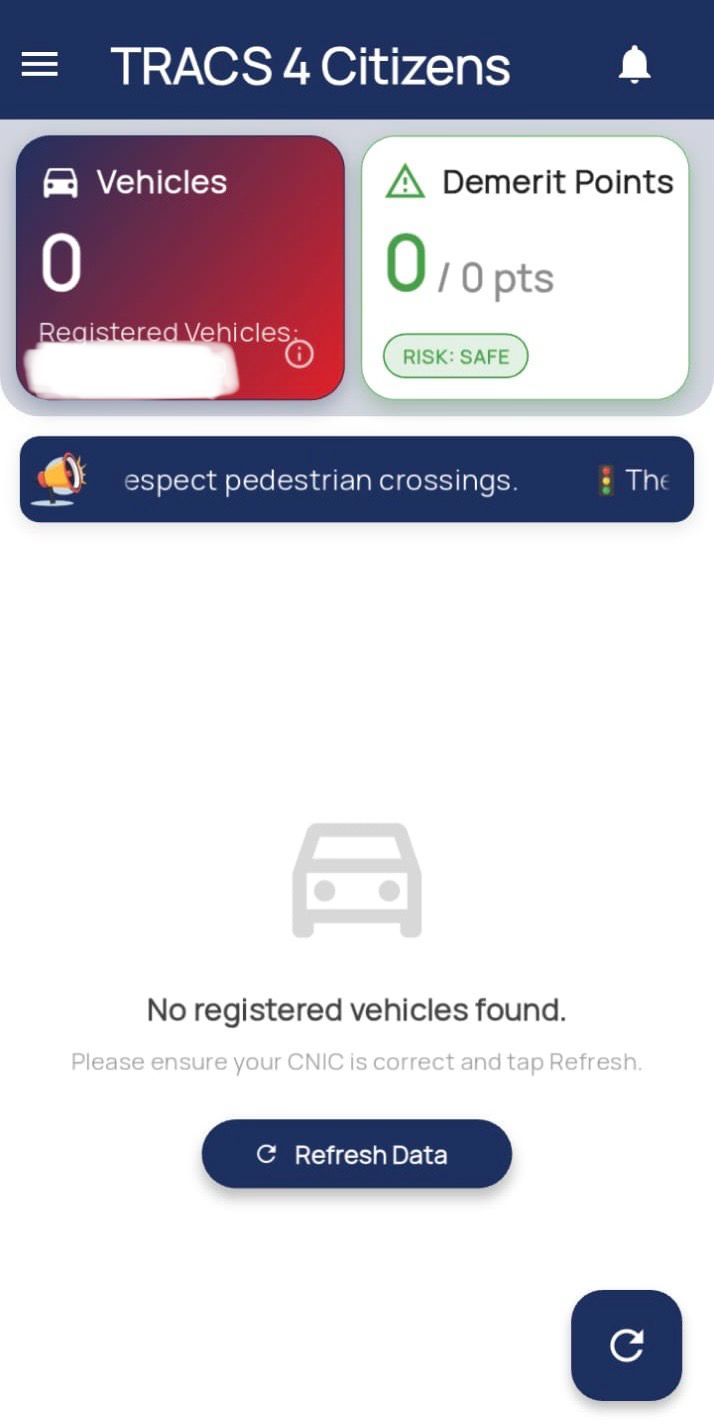Open the hamburger drawer menu
The image size is (714, 1423).
[40, 65]
